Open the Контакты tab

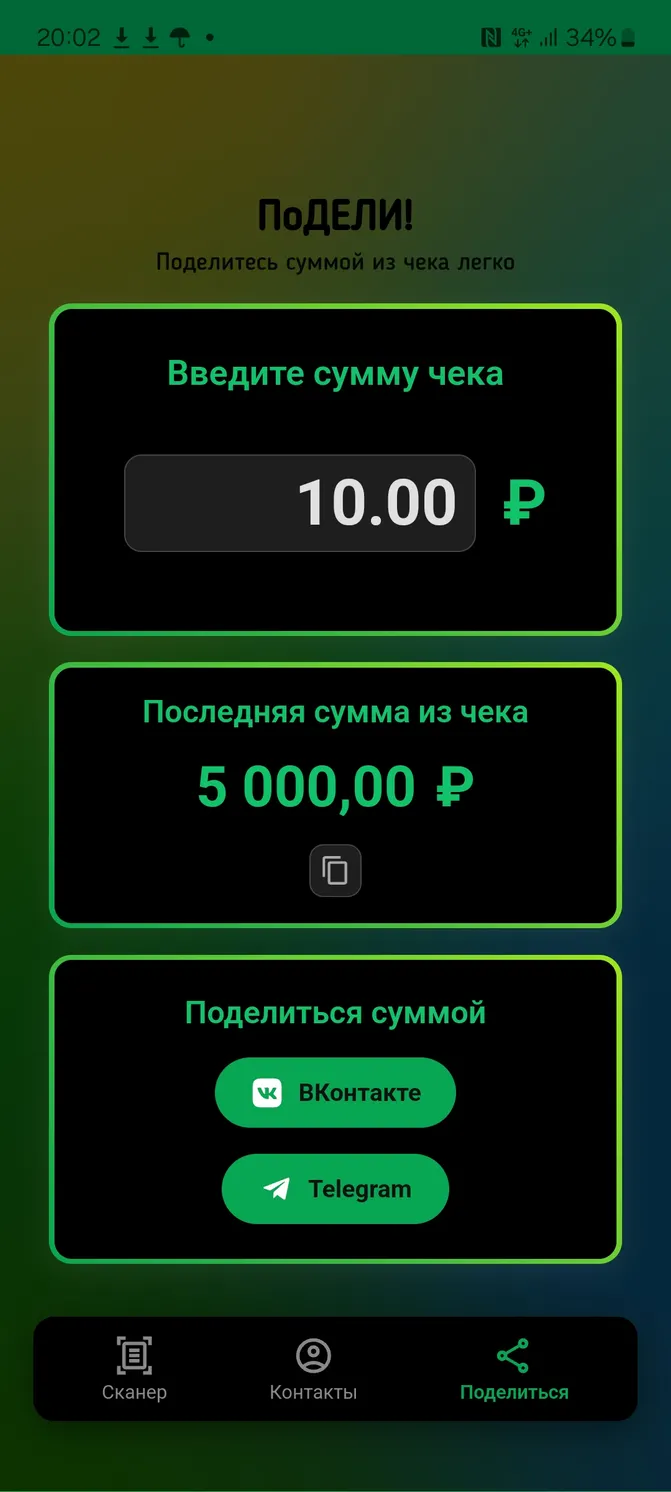click(313, 1369)
